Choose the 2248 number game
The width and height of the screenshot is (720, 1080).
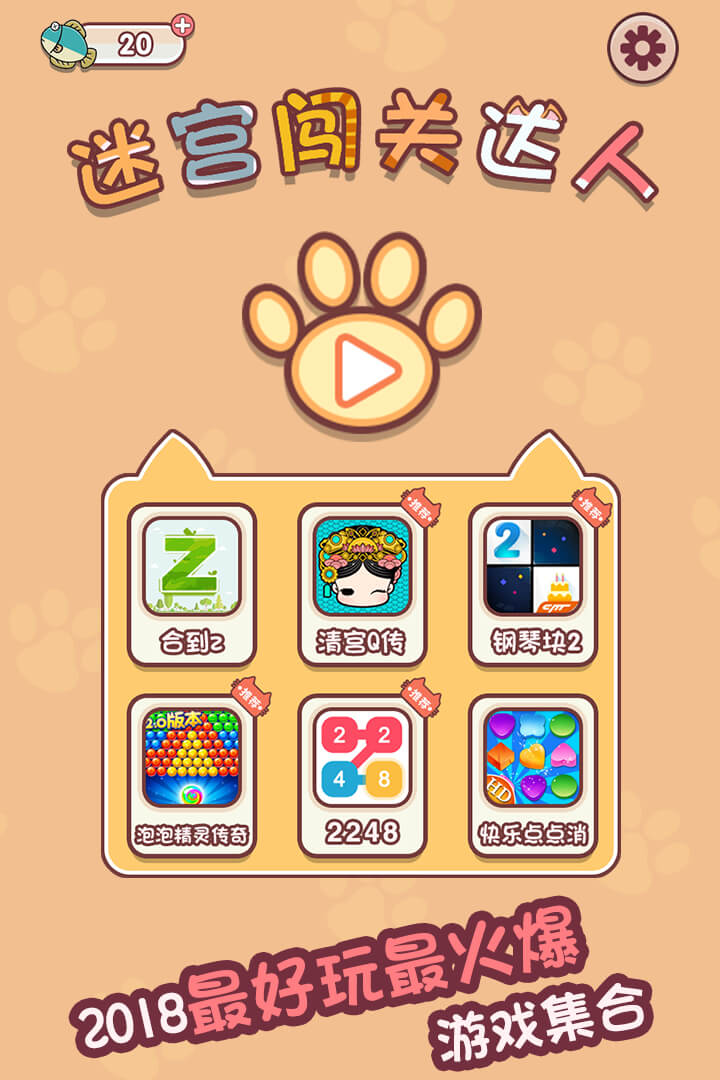pyautogui.click(x=362, y=774)
